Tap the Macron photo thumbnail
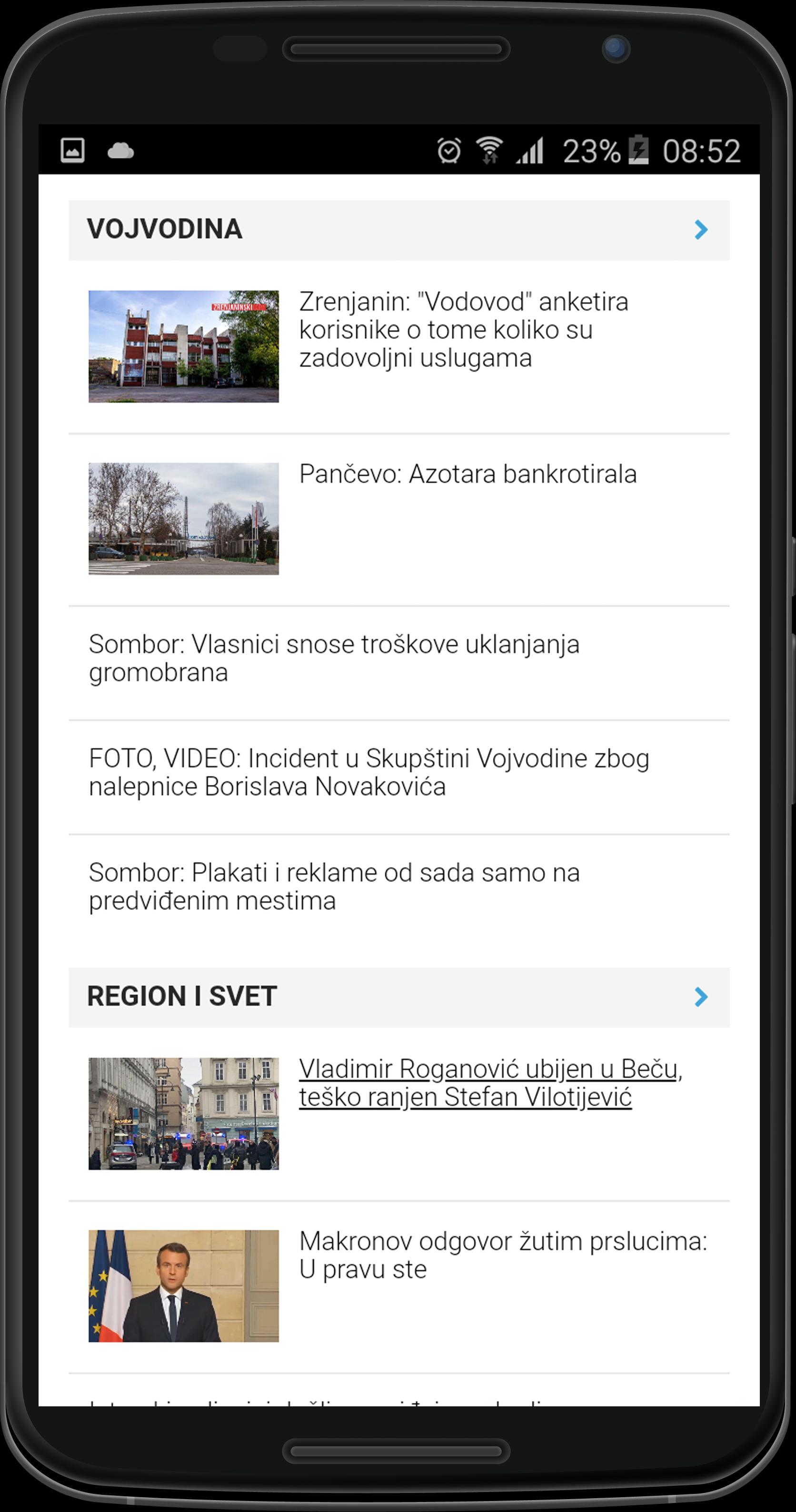This screenshot has height=1512, width=796. pyautogui.click(x=184, y=1286)
